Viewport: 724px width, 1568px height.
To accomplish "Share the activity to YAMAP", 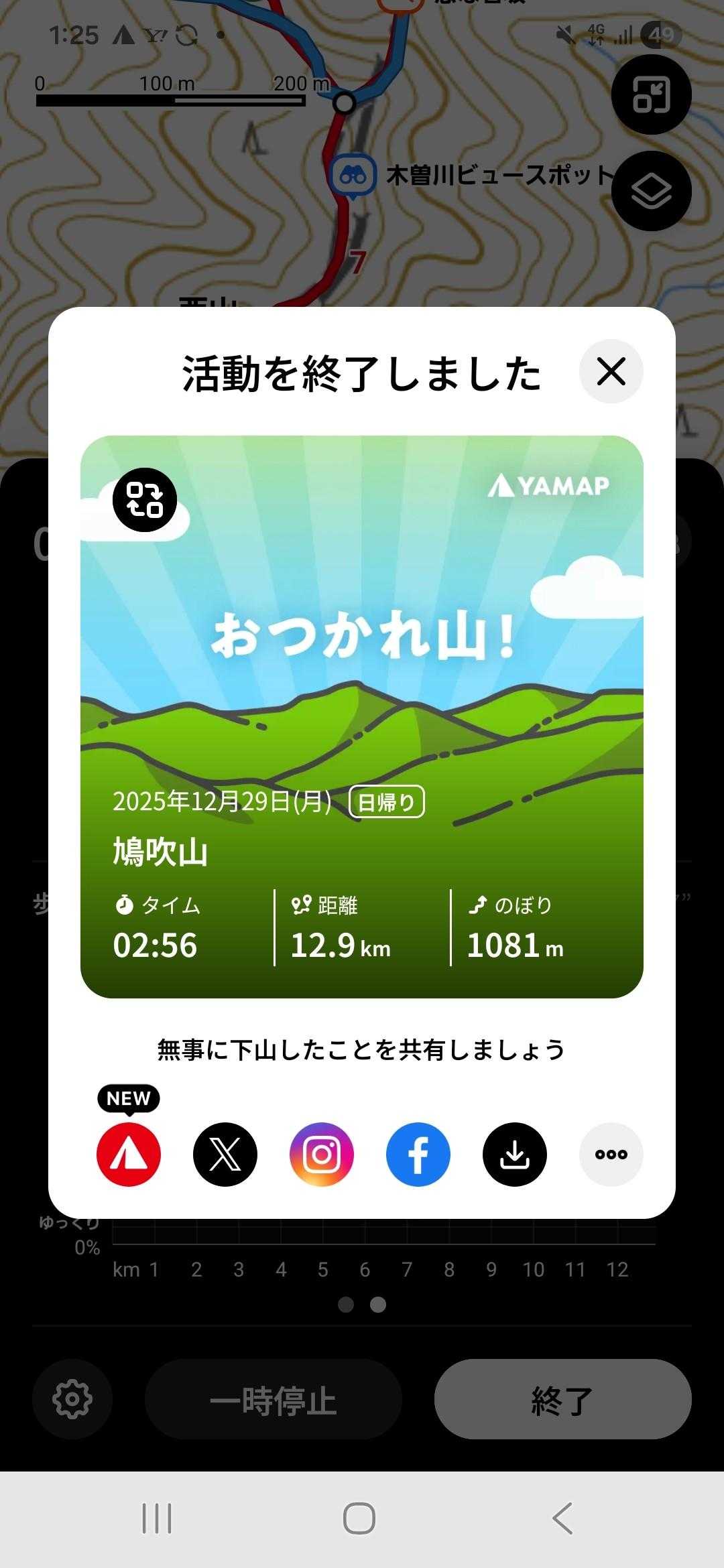I will (x=129, y=1154).
